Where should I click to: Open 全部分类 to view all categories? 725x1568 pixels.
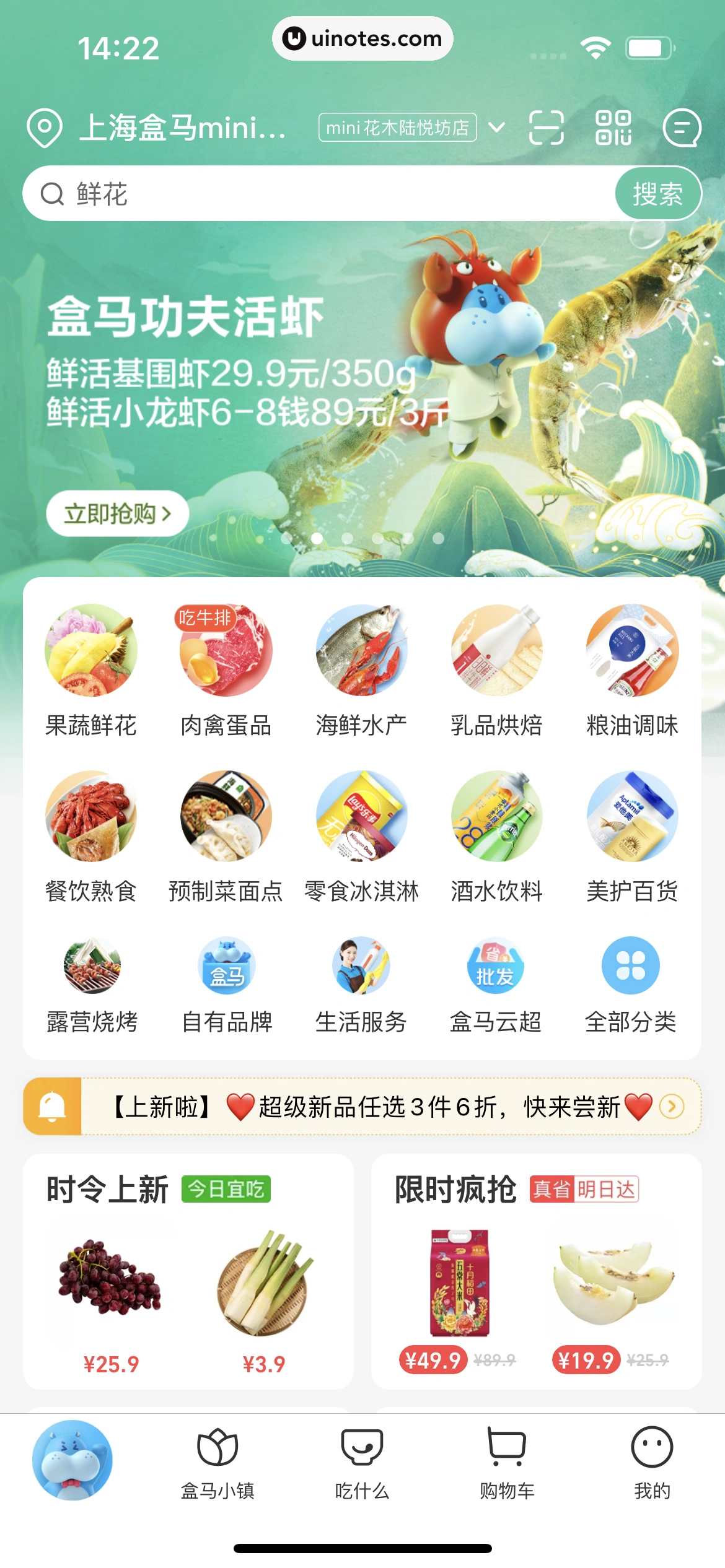[x=630, y=967]
